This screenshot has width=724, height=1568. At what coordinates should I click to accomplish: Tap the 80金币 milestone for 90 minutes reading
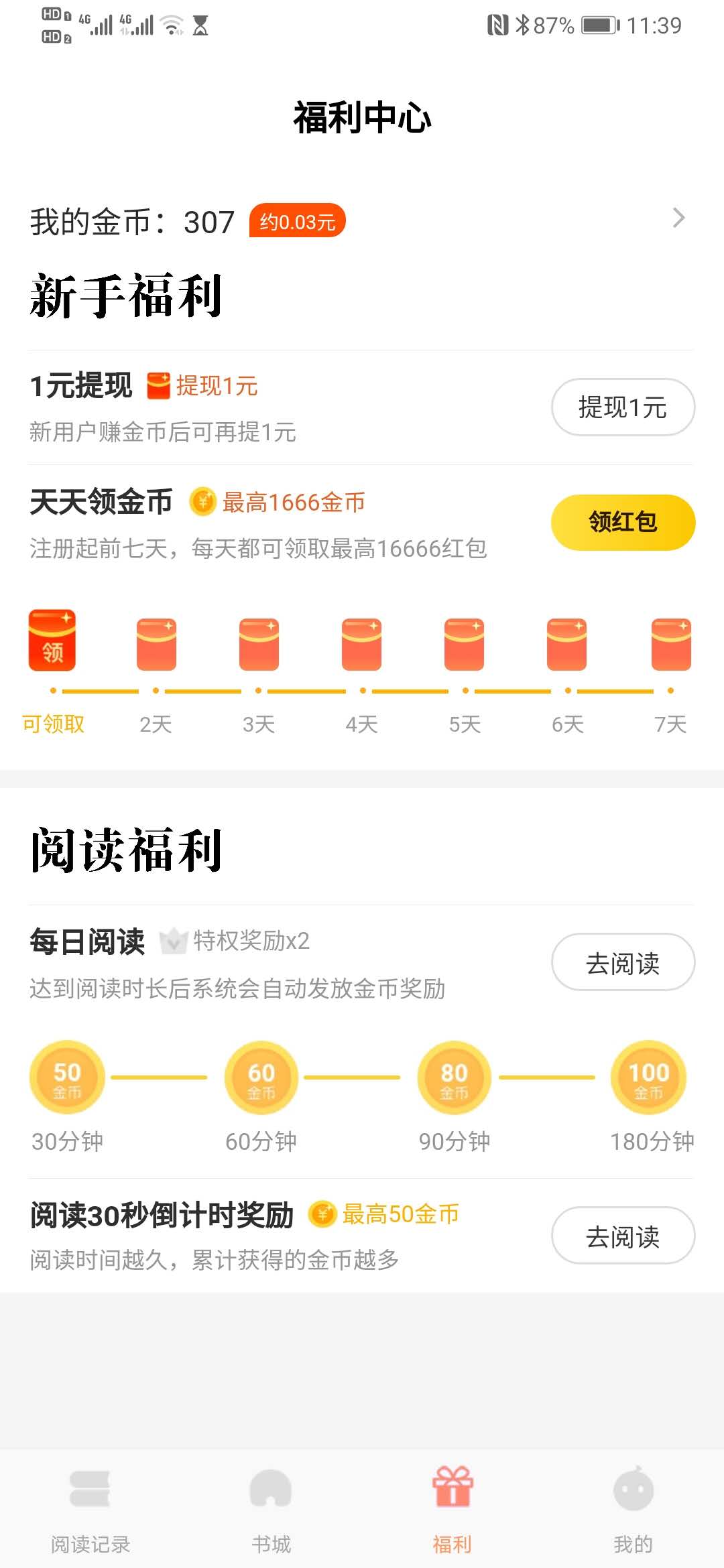pos(454,1077)
